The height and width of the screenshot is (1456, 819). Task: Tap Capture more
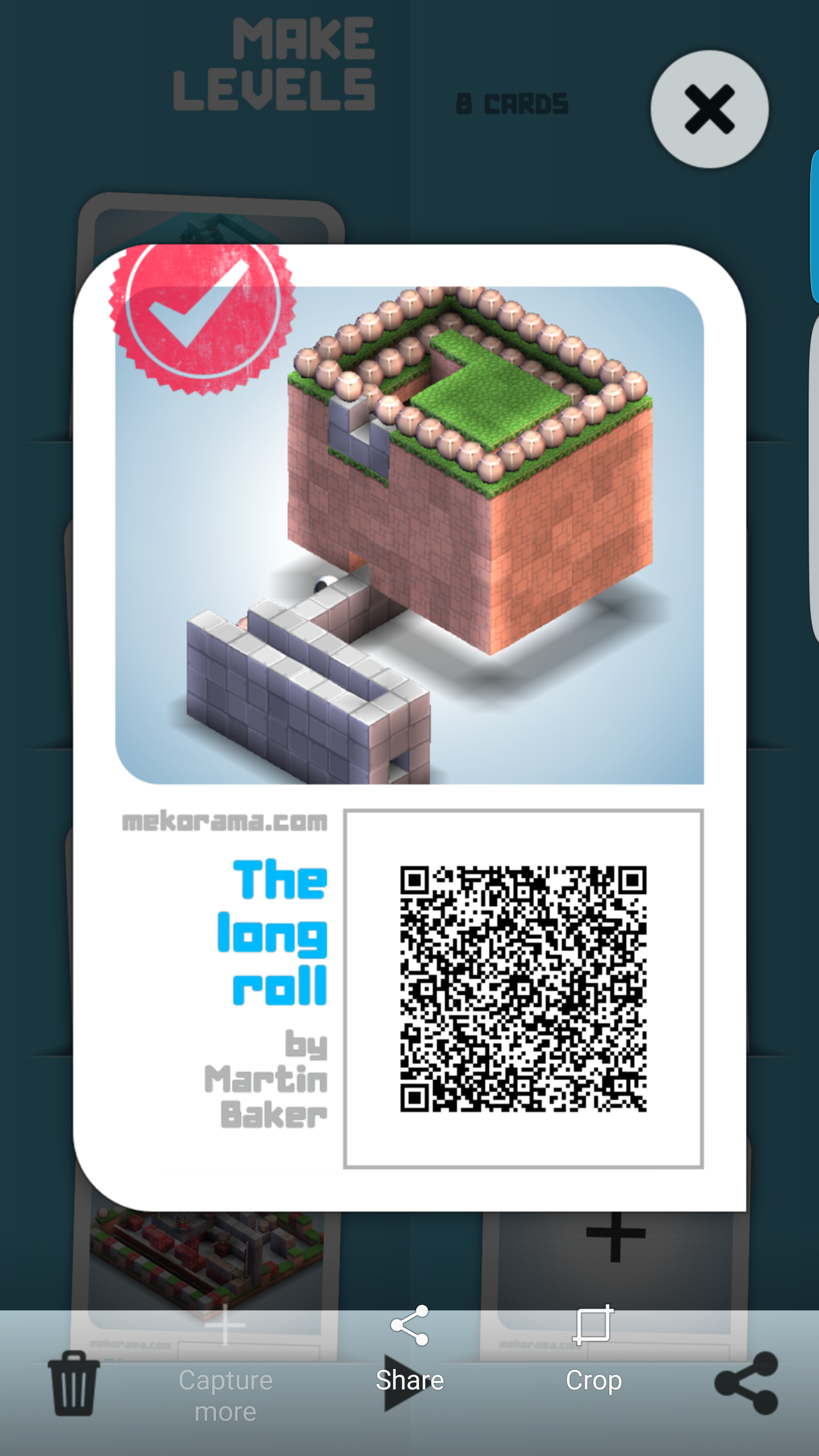click(226, 1365)
